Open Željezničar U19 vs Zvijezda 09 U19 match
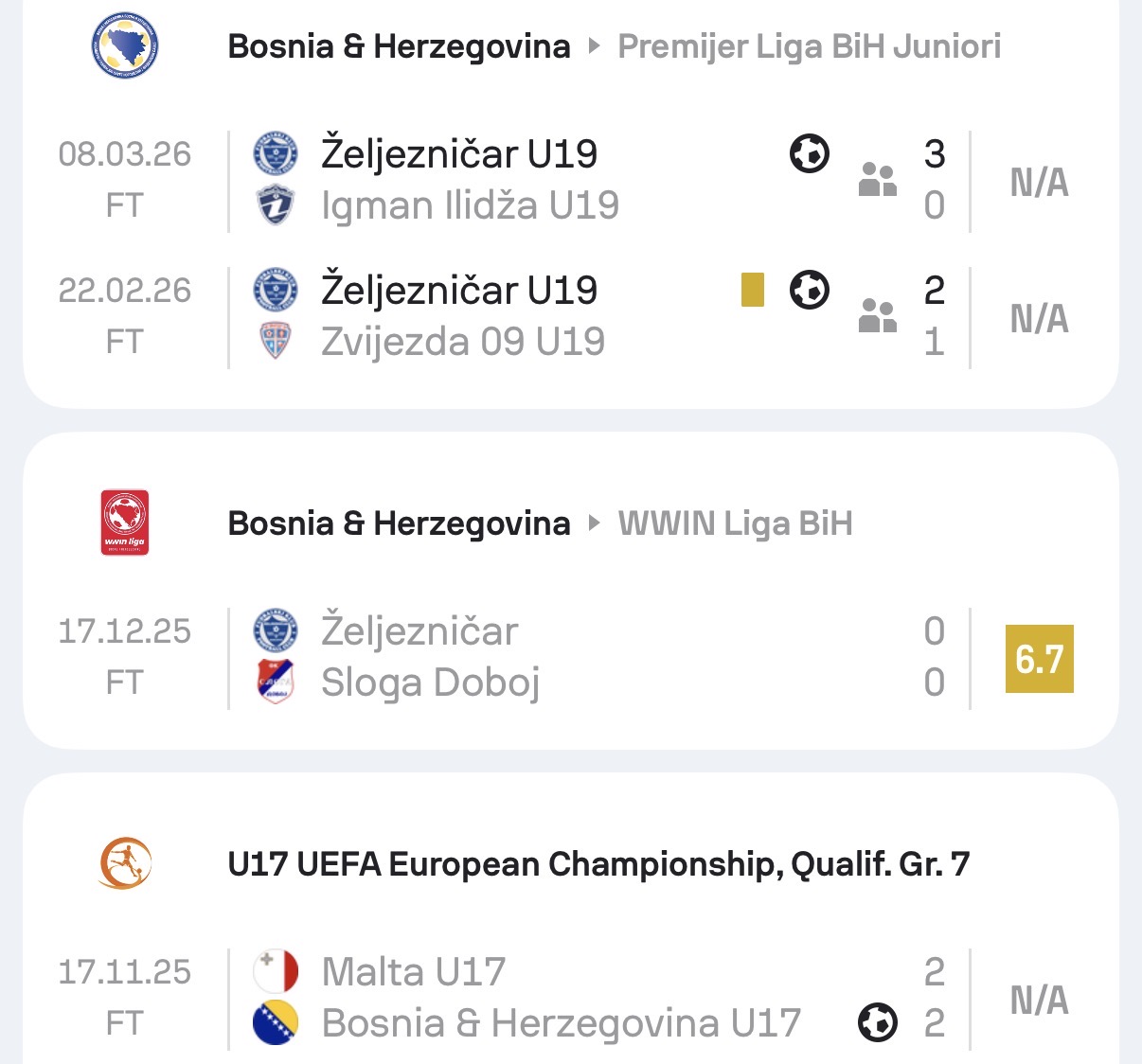The image size is (1142, 1064). tap(568, 316)
